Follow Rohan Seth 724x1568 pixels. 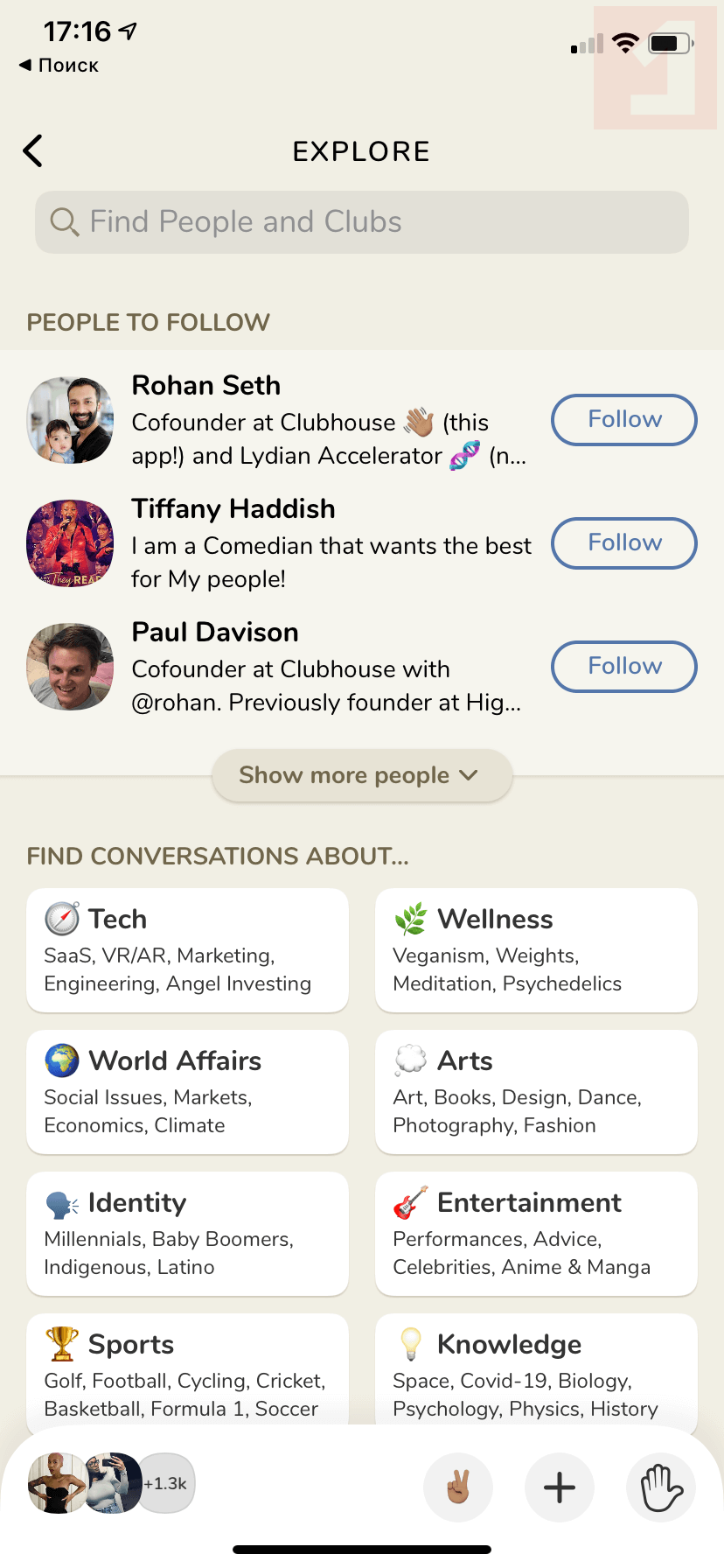pos(623,420)
